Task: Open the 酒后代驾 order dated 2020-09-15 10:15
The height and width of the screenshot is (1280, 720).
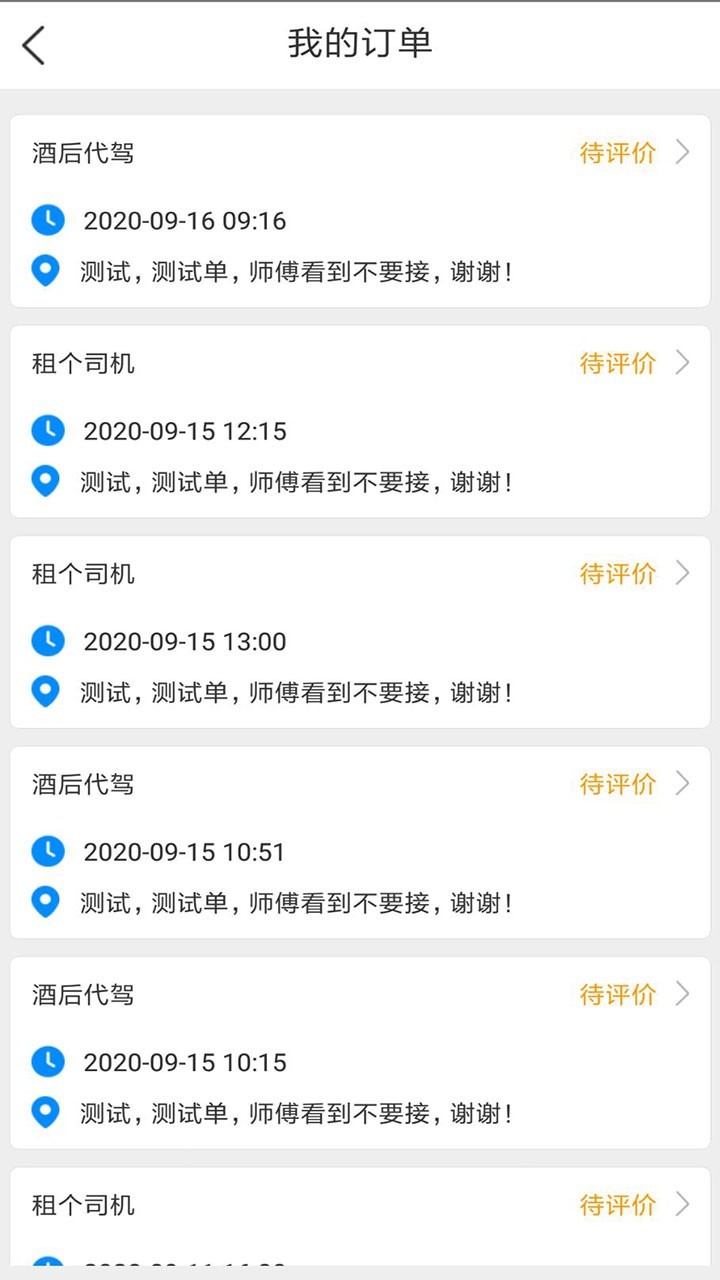Action: 360,1052
